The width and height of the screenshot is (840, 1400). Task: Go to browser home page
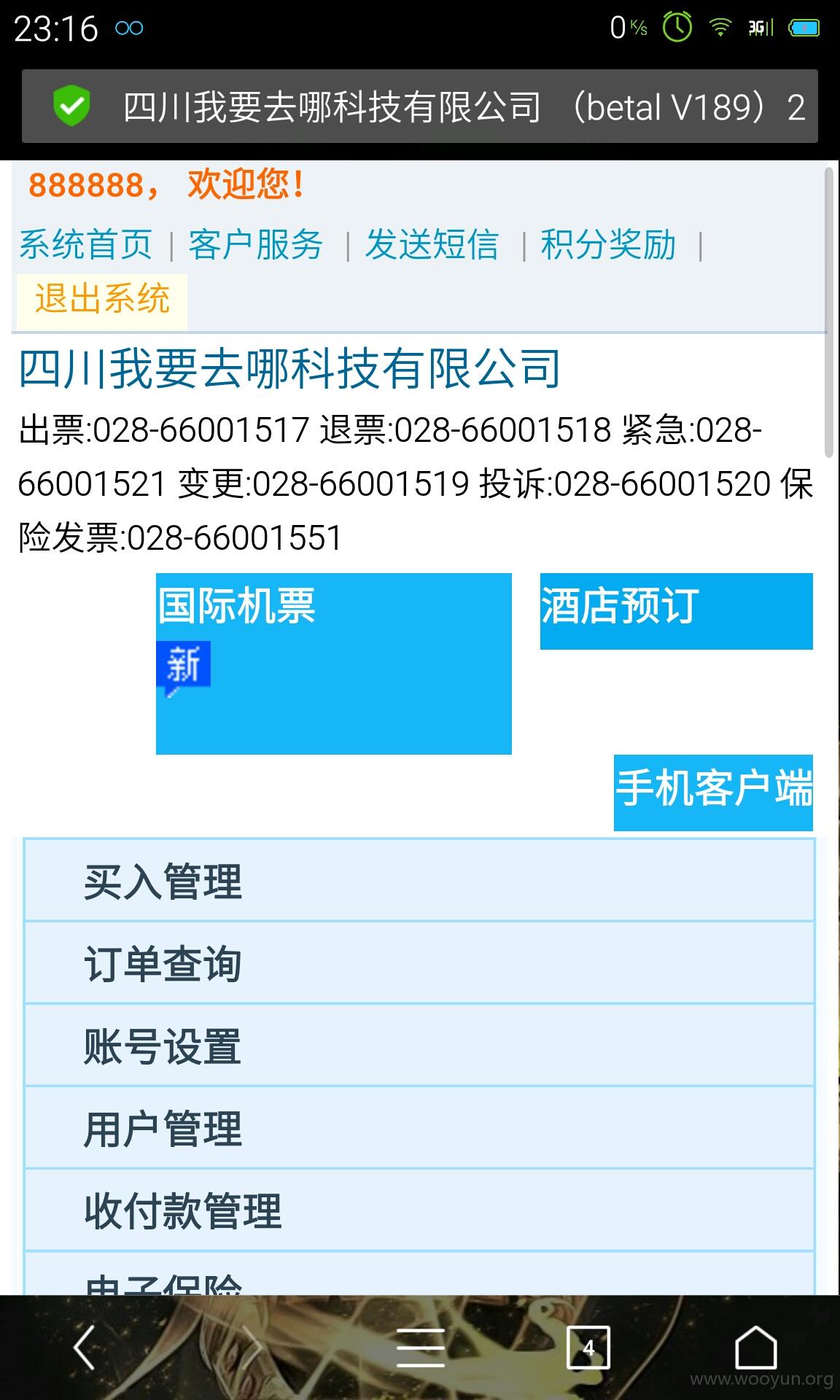[756, 1347]
